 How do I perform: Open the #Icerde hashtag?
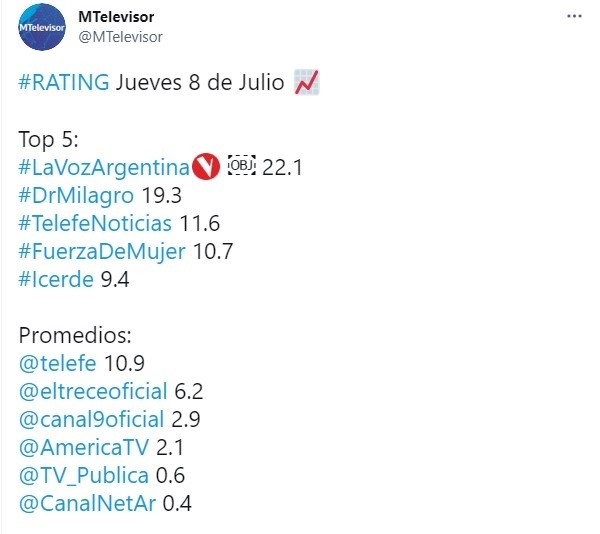(x=56, y=279)
